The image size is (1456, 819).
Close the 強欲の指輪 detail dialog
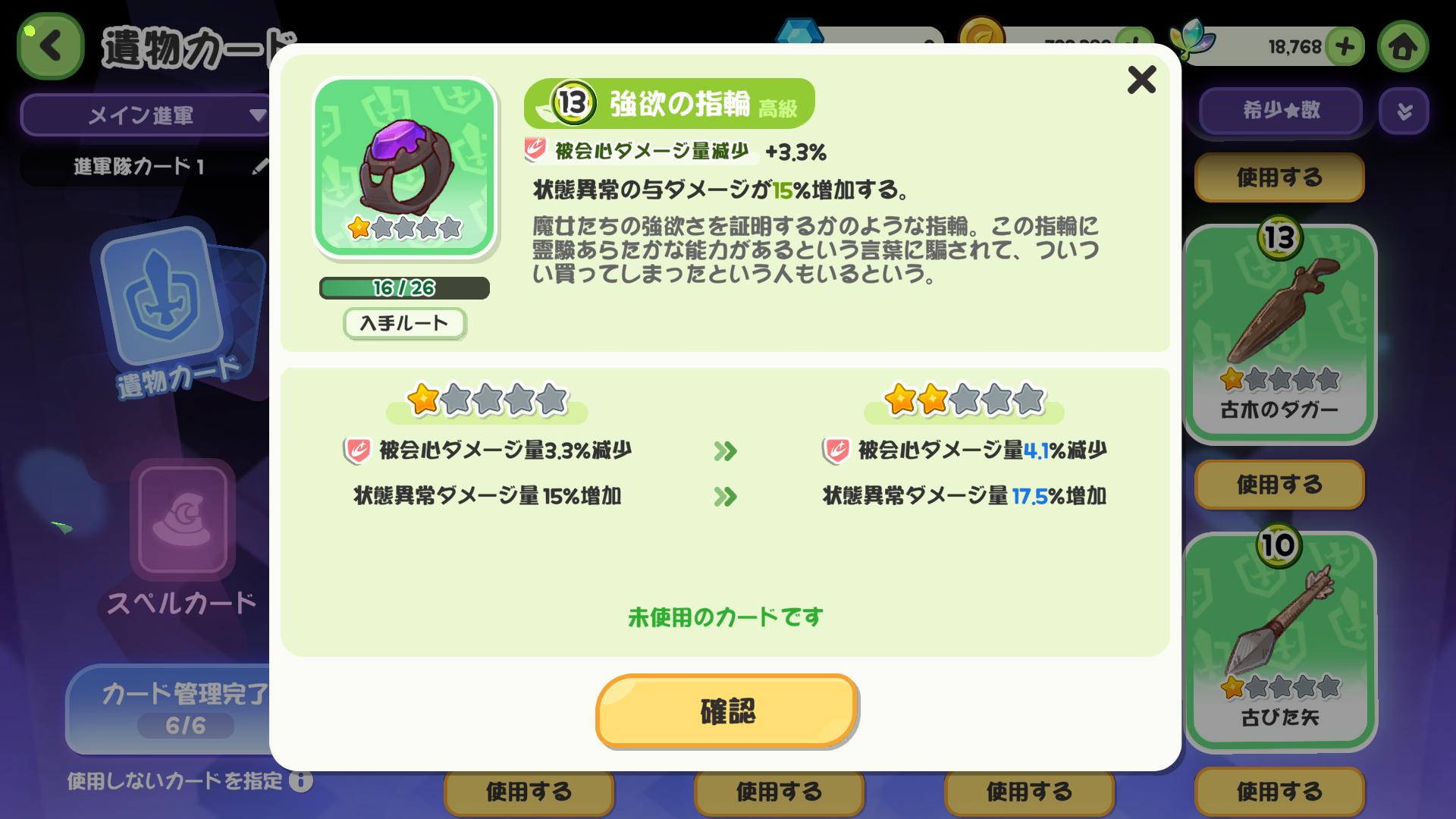click(1141, 80)
